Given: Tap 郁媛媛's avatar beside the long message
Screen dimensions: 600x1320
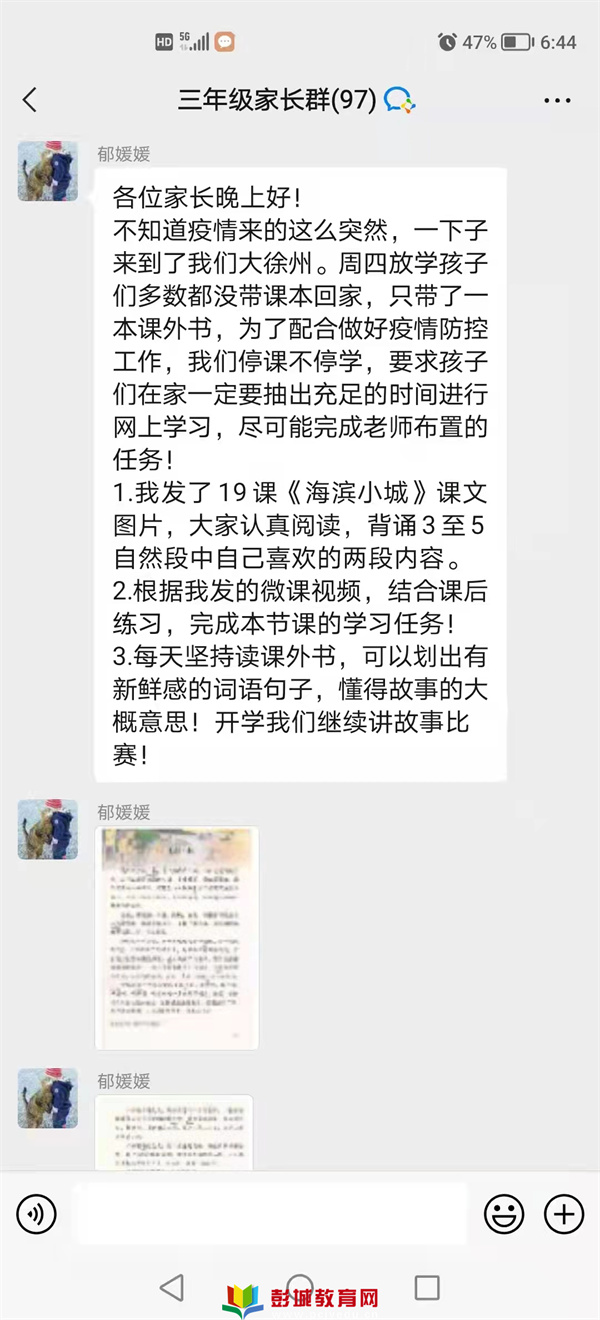Looking at the screenshot, I should click(47, 171).
